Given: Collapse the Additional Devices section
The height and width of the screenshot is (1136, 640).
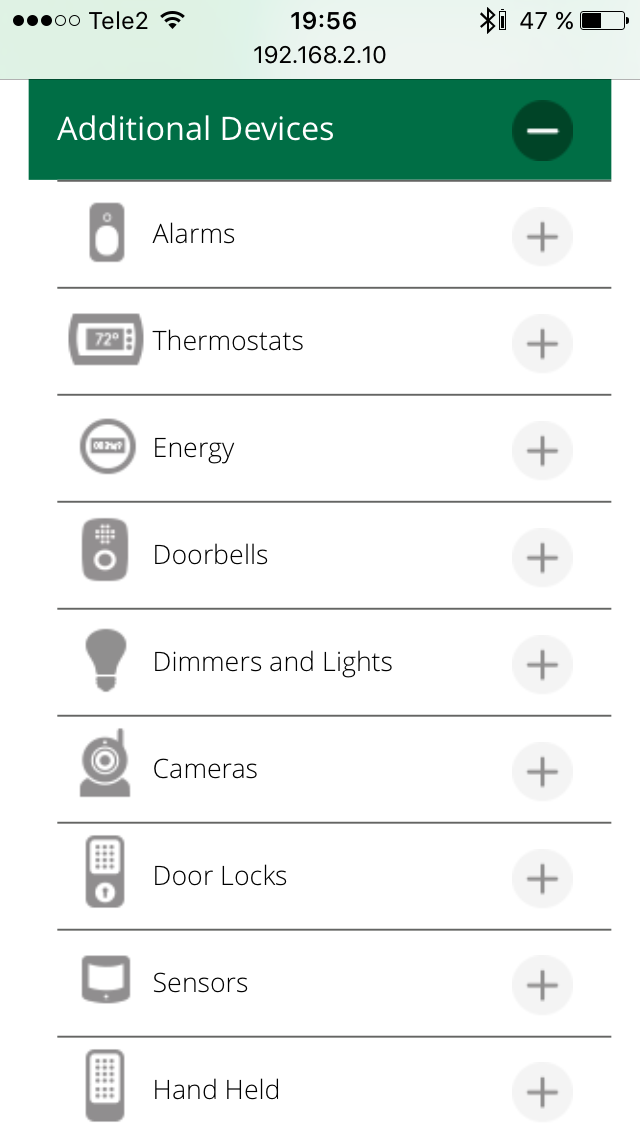Looking at the screenshot, I should 542,130.
